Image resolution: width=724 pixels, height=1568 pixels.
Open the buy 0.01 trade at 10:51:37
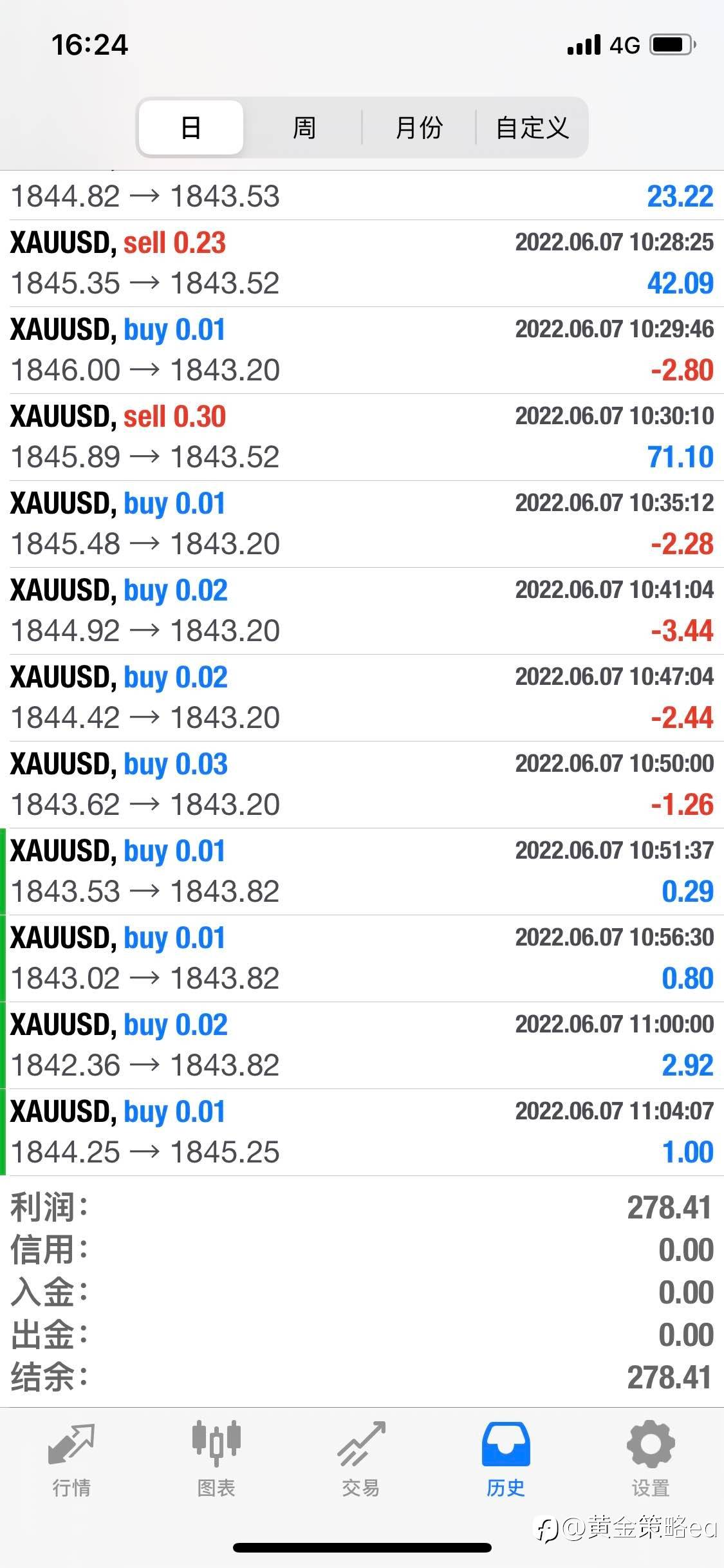[x=362, y=872]
